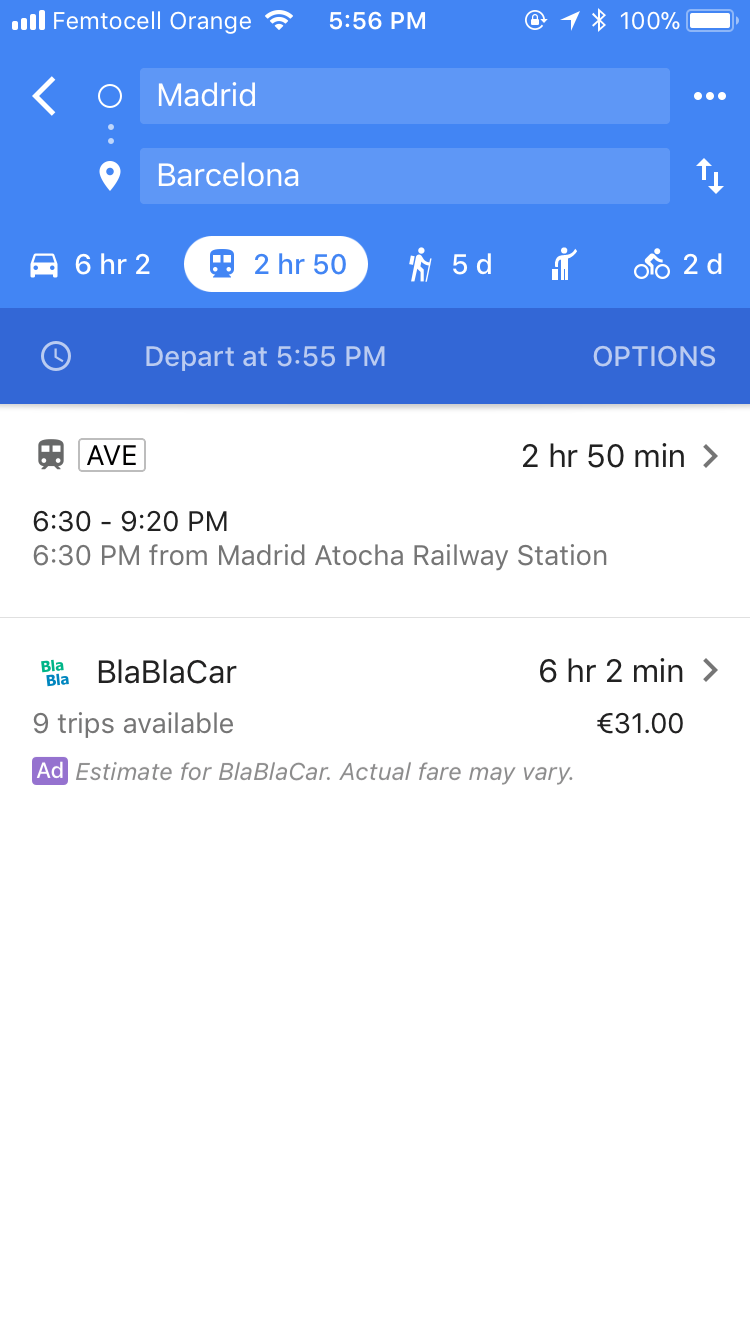Choose cycling directions, 2 d
750x1334 pixels.
coord(678,265)
